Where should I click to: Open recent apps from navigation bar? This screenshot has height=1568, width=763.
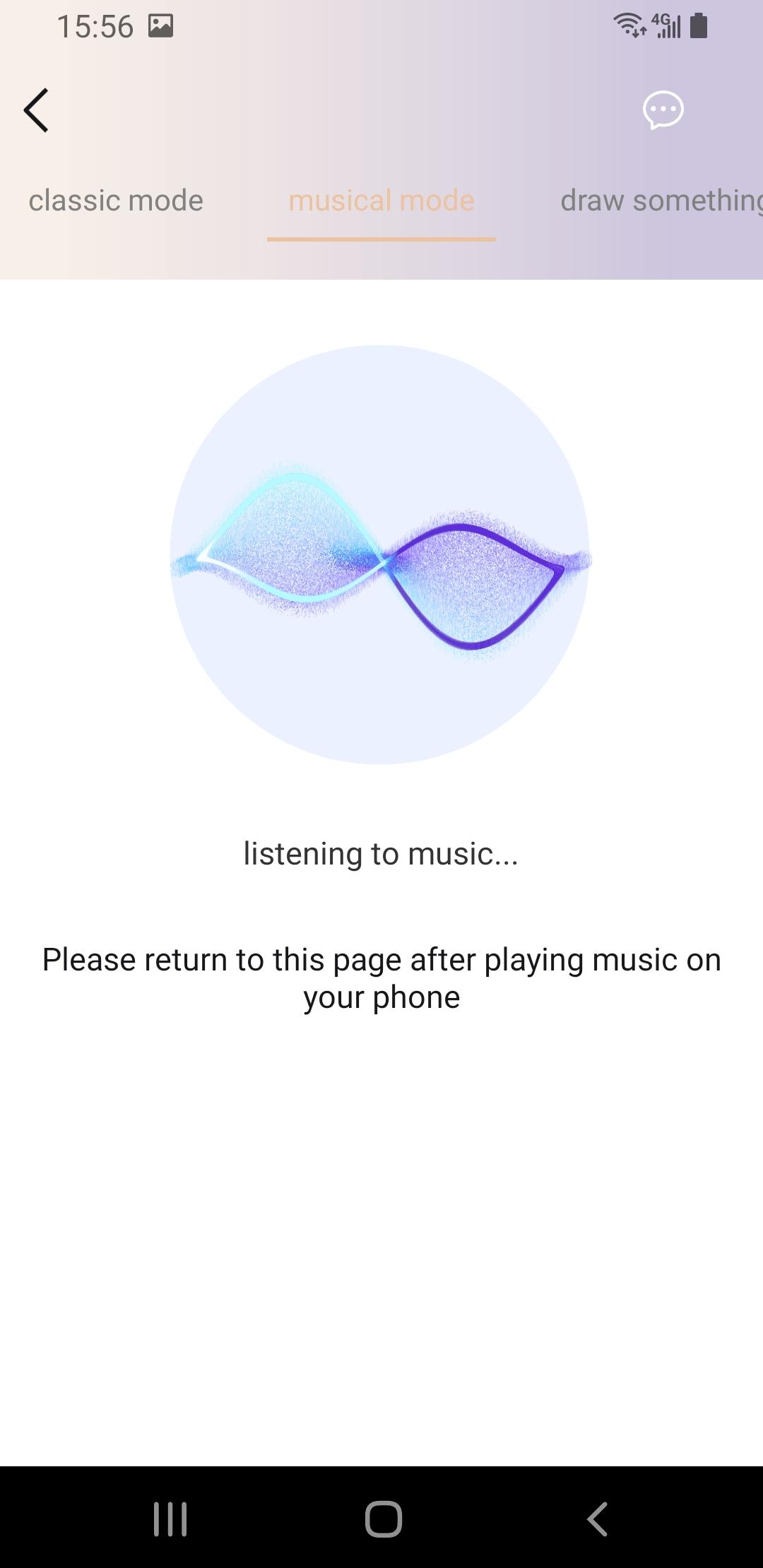click(x=170, y=1519)
